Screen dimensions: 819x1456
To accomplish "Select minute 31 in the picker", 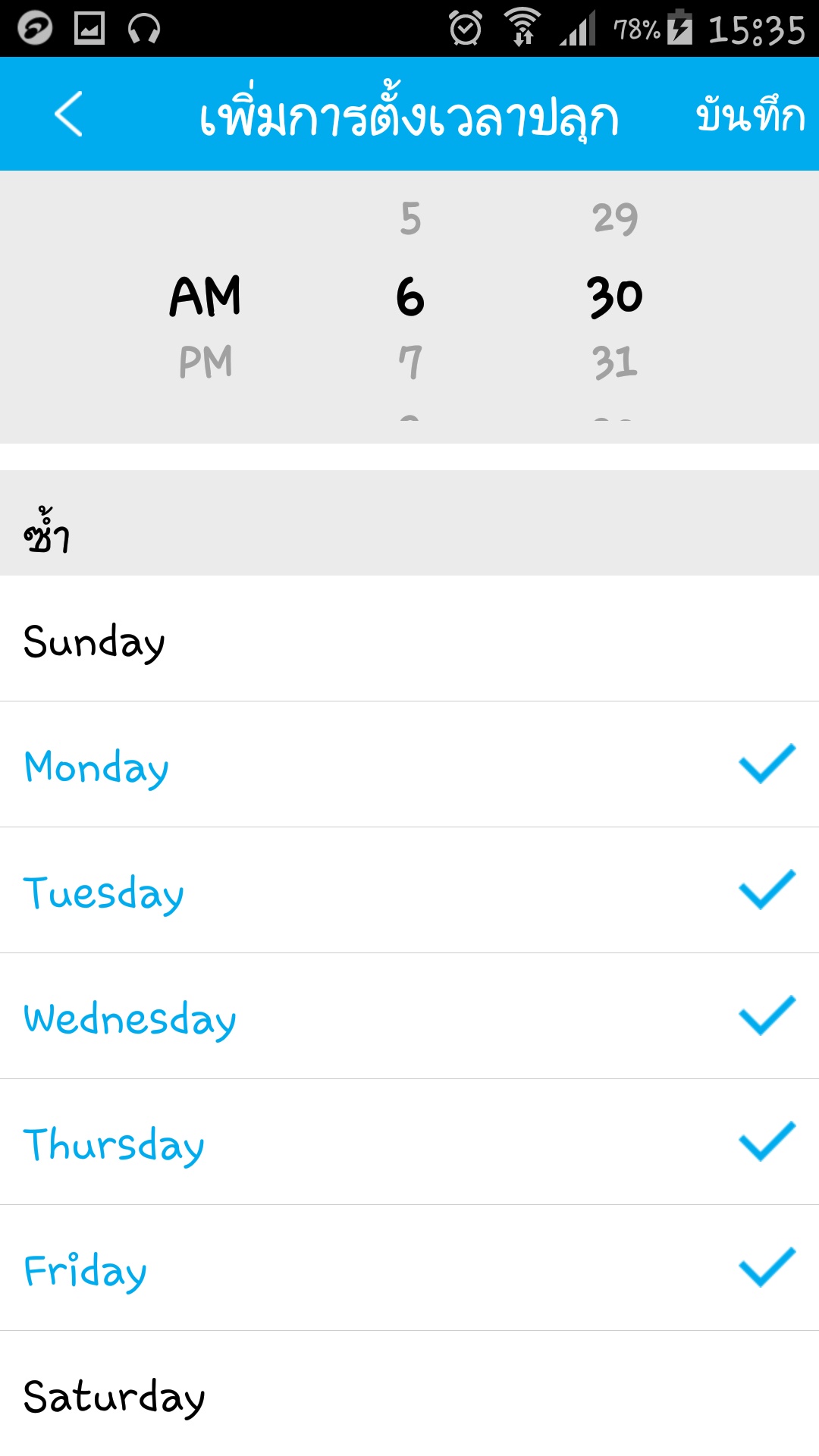I will coord(615,362).
